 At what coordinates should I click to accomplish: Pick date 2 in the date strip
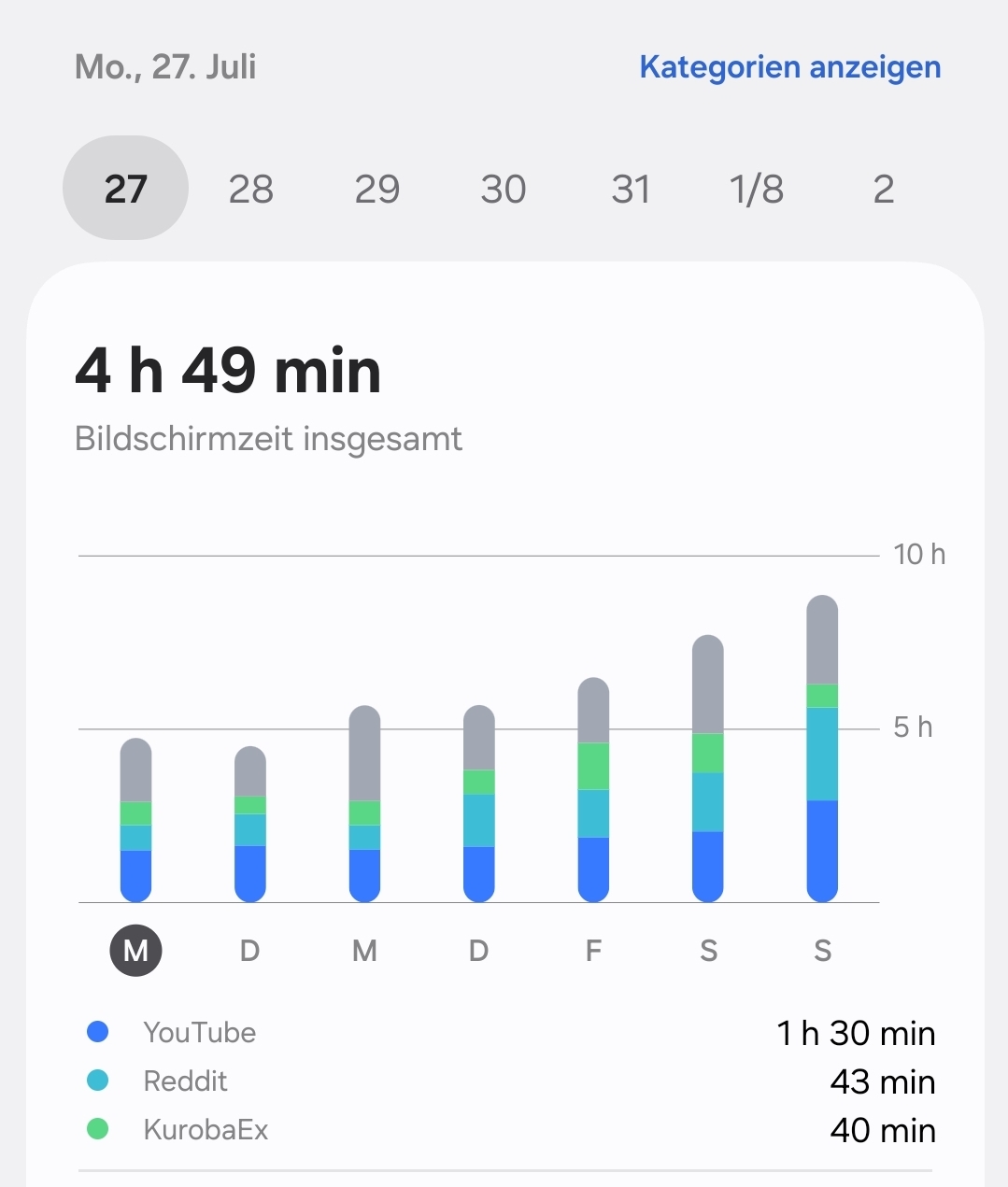[883, 189]
